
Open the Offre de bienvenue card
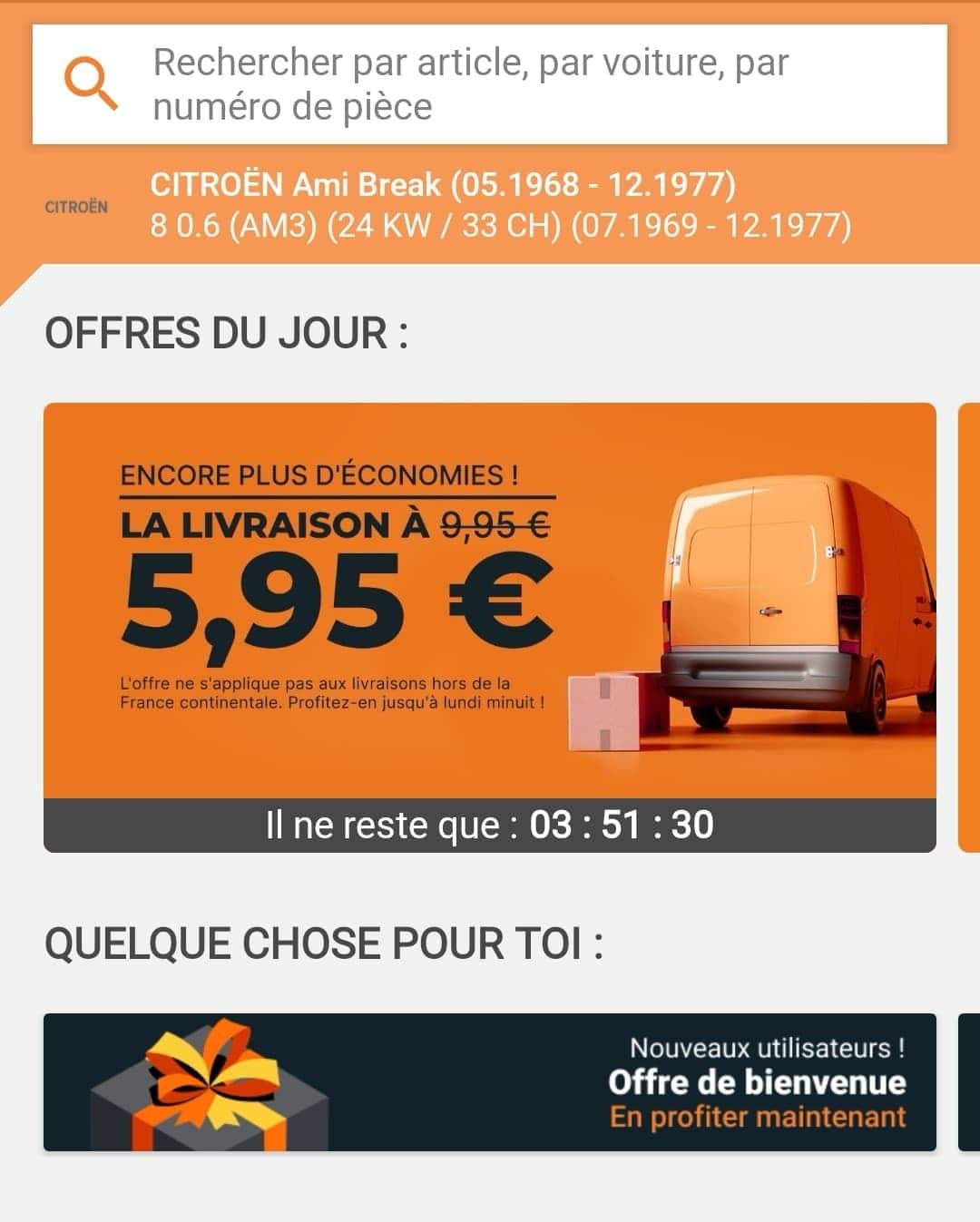[x=490, y=1081]
